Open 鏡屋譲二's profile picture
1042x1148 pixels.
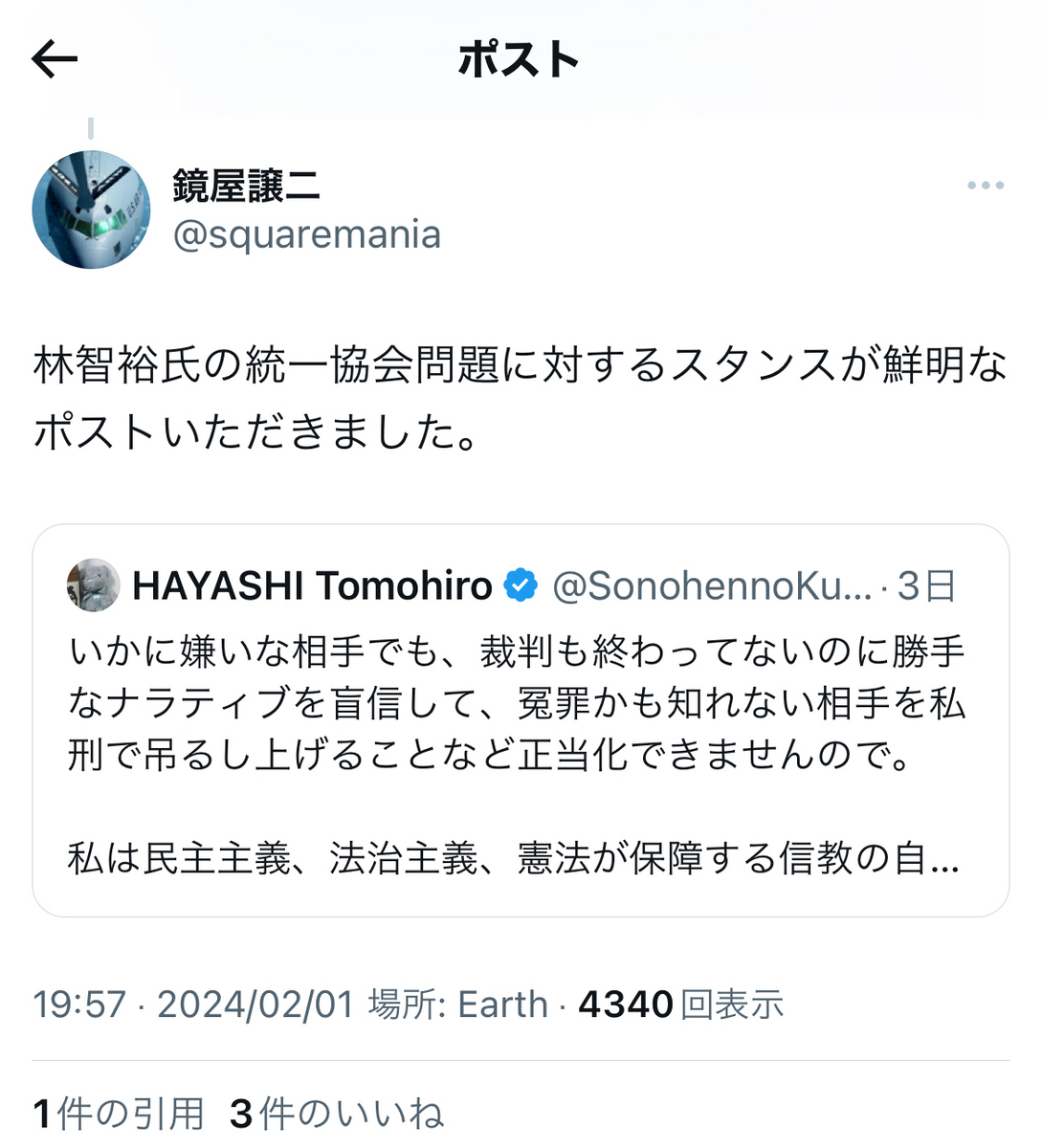point(91,209)
